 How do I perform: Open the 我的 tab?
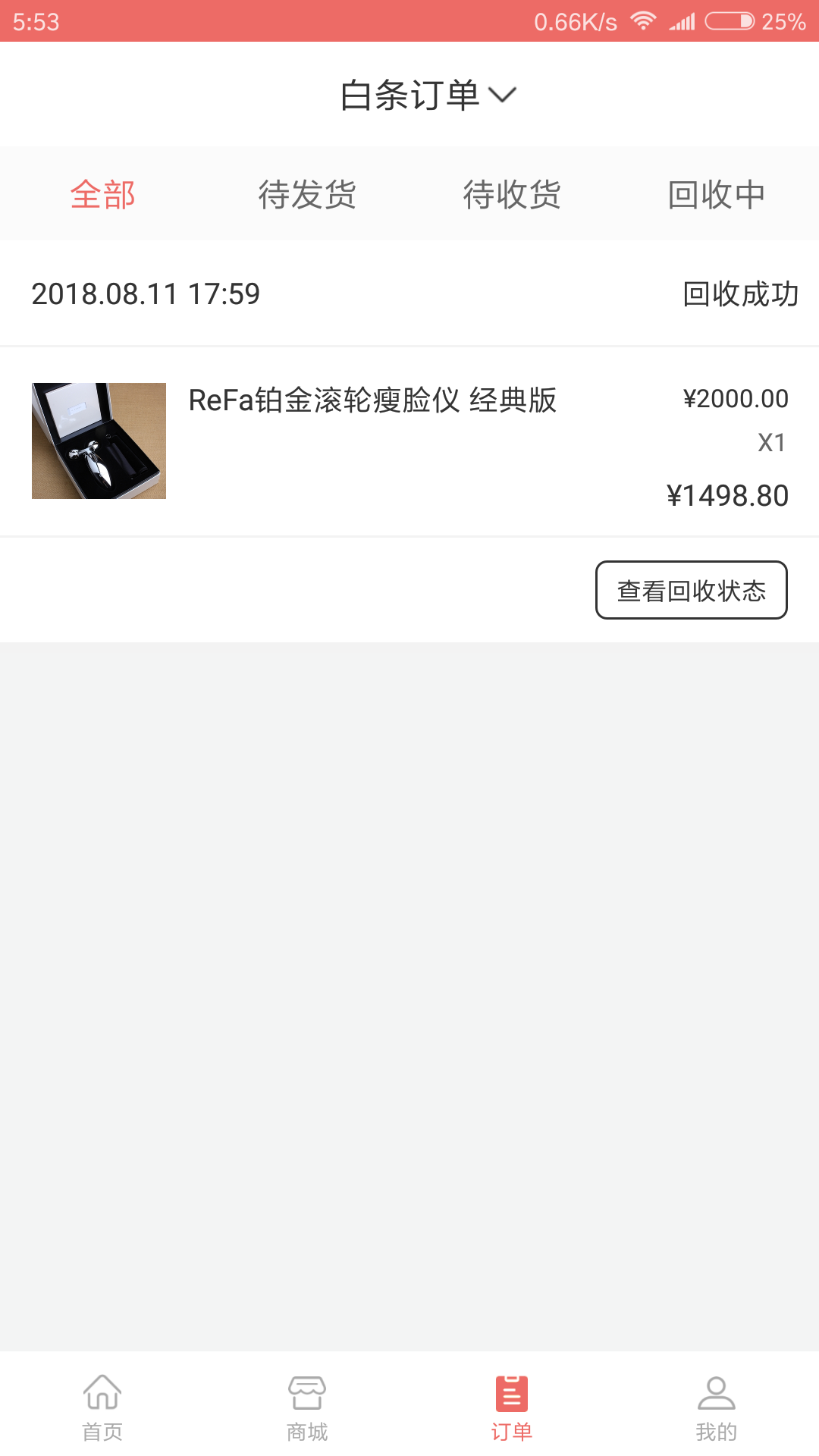pyautogui.click(x=717, y=1407)
